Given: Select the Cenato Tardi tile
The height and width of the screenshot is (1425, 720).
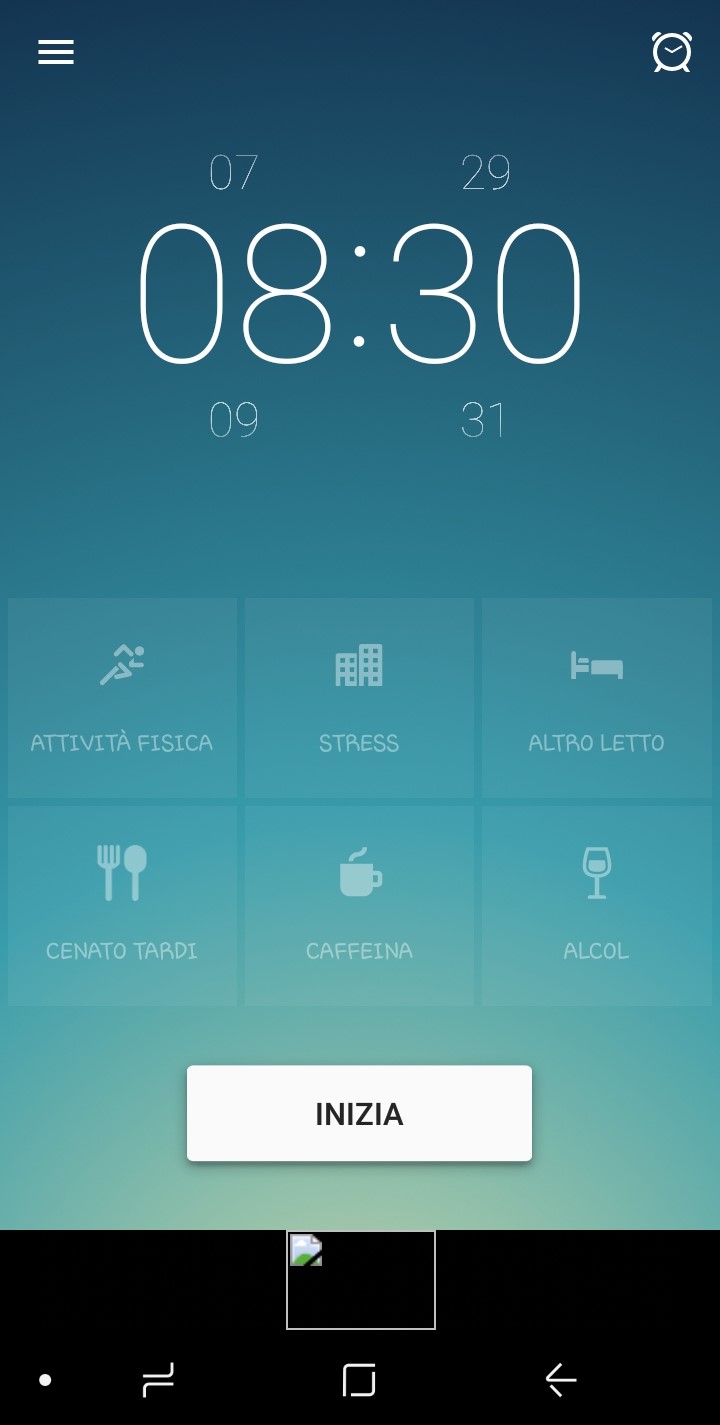Looking at the screenshot, I should click(122, 905).
